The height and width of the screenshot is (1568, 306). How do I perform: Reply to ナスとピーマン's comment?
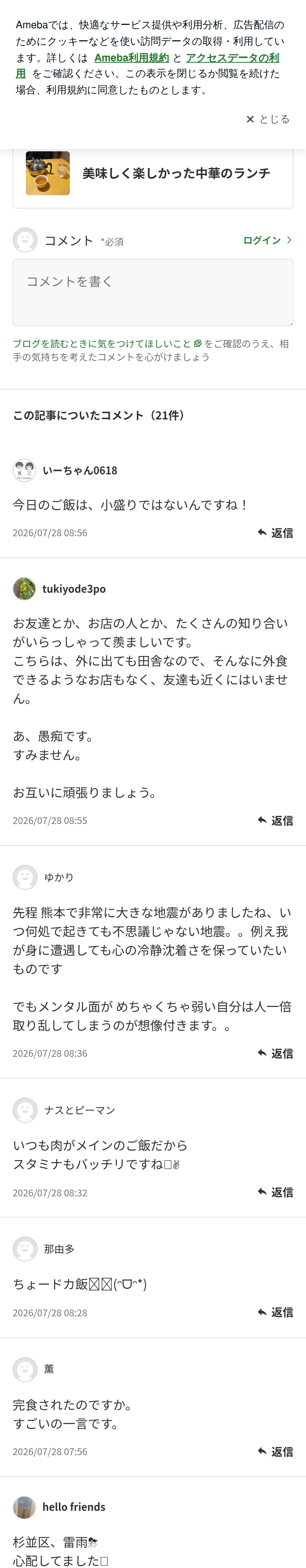click(x=275, y=1192)
